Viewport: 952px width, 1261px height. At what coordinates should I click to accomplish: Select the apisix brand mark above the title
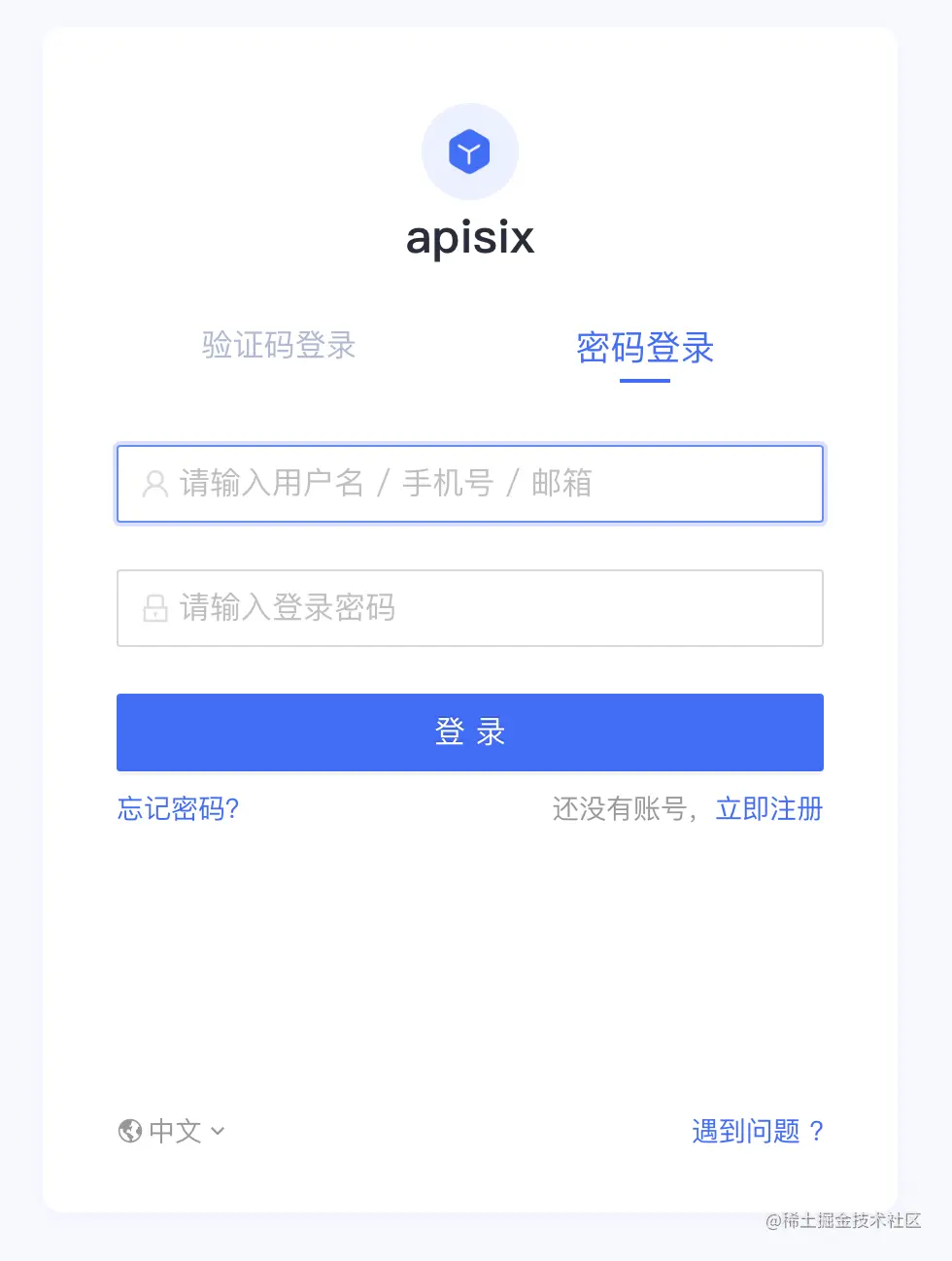tap(470, 152)
